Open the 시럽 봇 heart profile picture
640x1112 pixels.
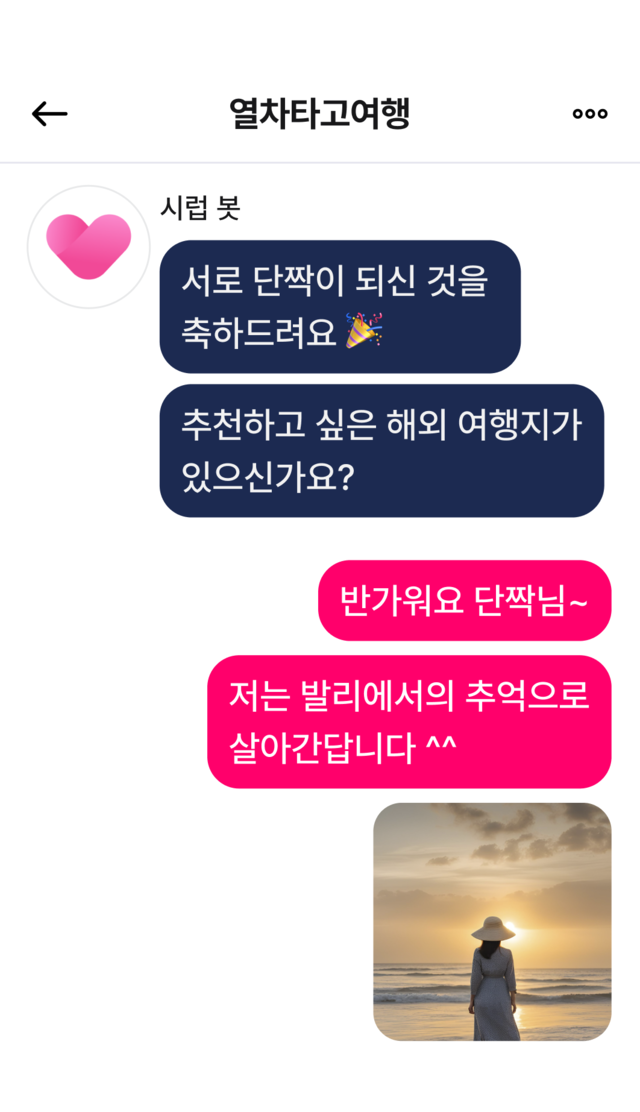[x=88, y=247]
